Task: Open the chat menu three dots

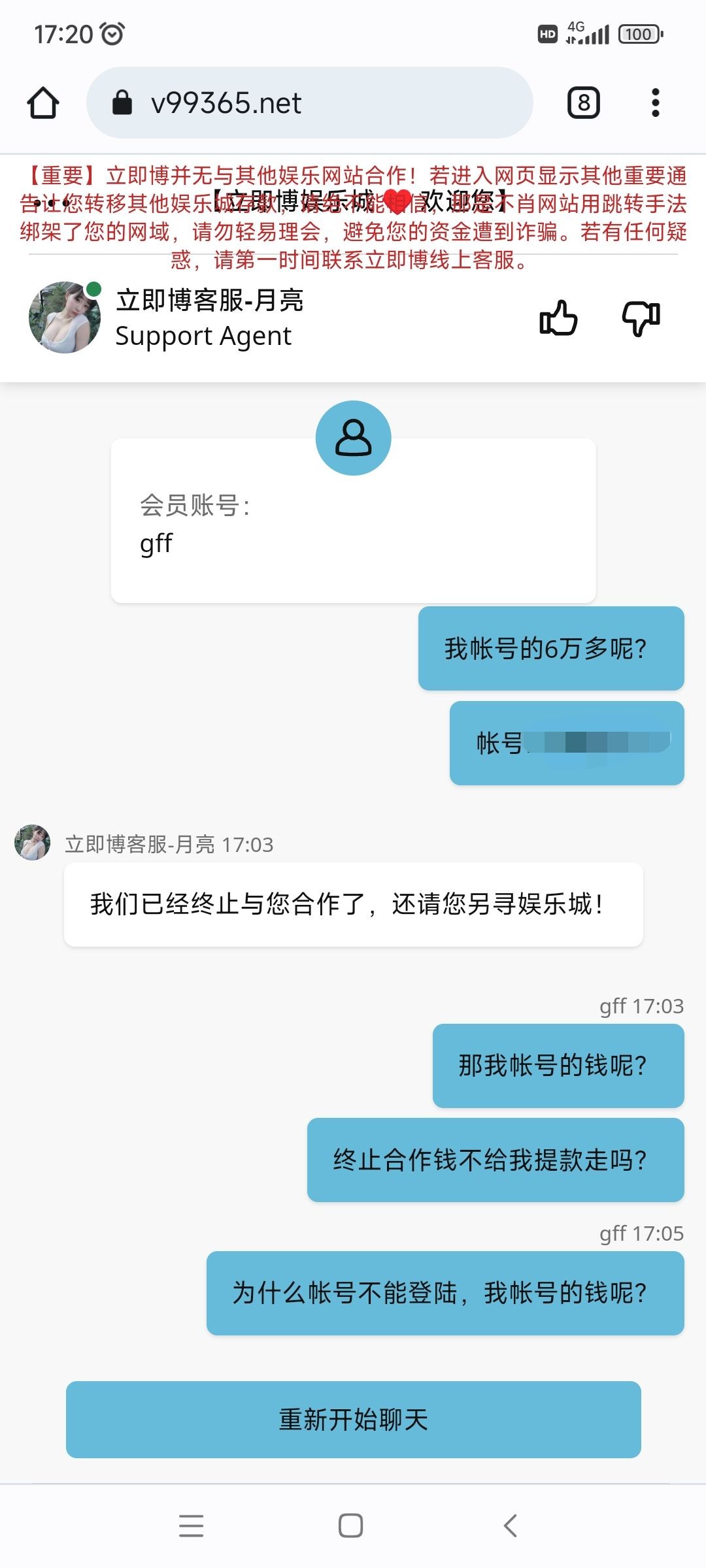Action: tap(51, 204)
